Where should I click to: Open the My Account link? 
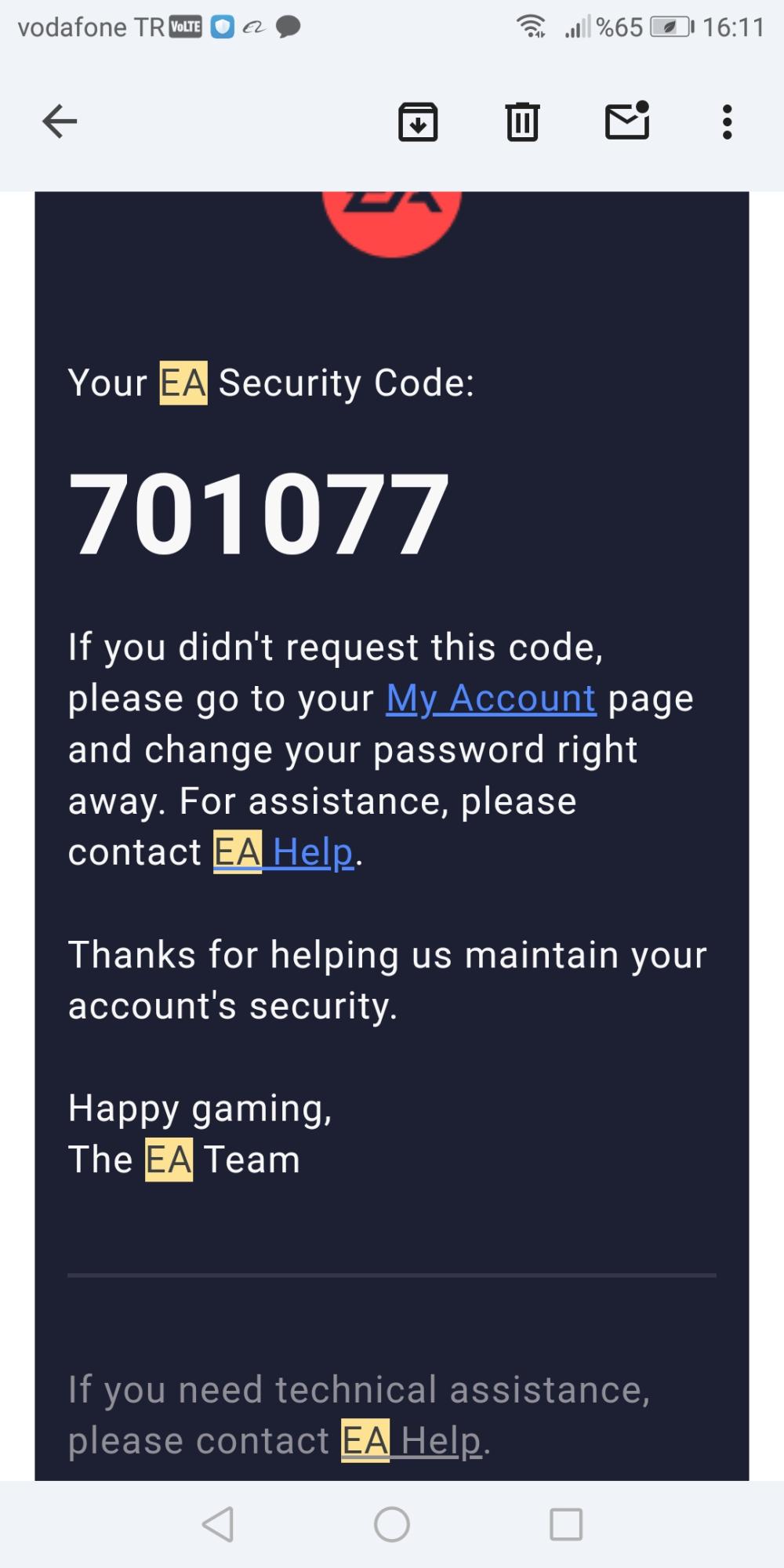point(491,698)
